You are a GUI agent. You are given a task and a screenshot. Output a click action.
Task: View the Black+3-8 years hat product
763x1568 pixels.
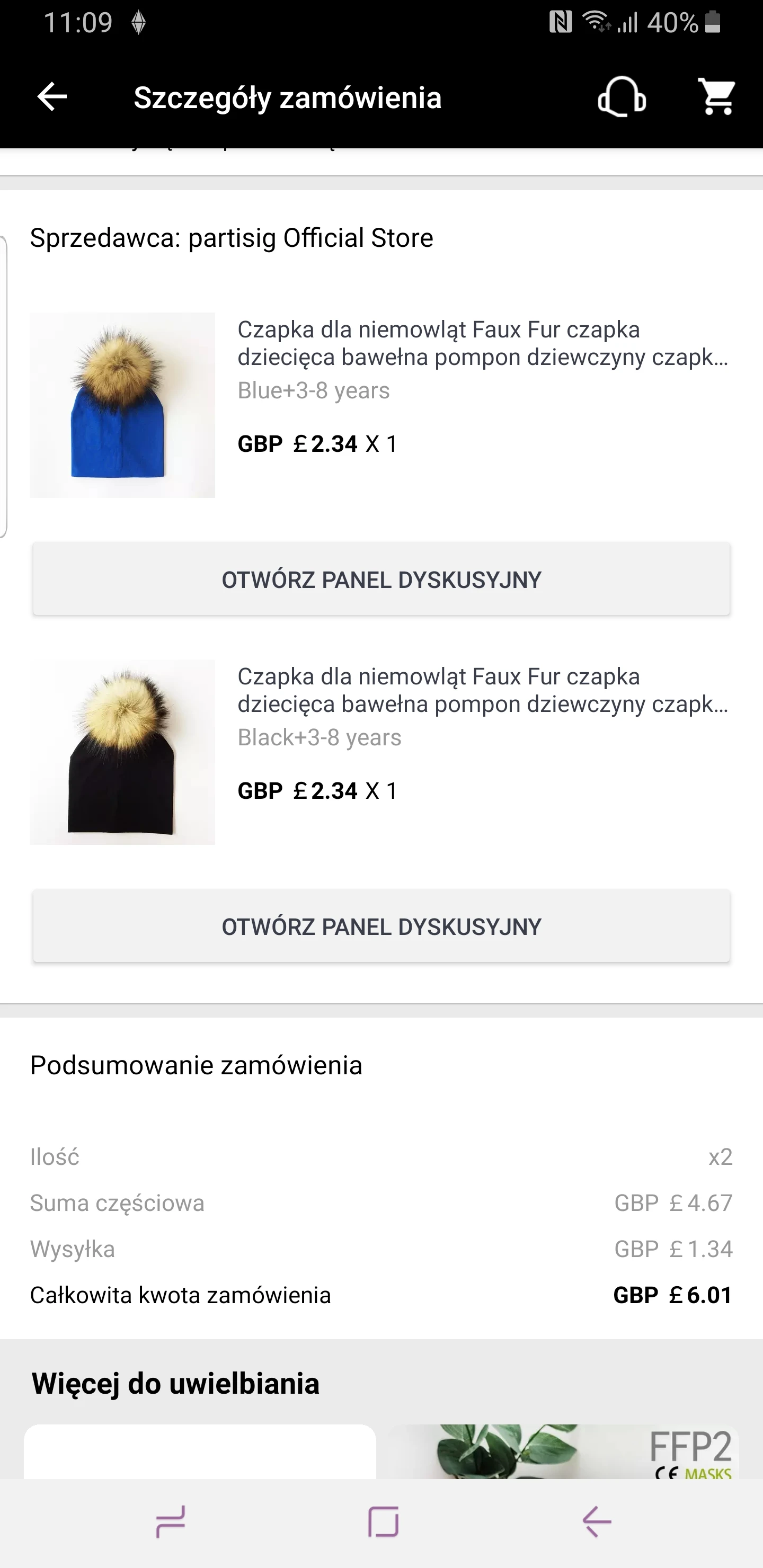click(x=122, y=752)
